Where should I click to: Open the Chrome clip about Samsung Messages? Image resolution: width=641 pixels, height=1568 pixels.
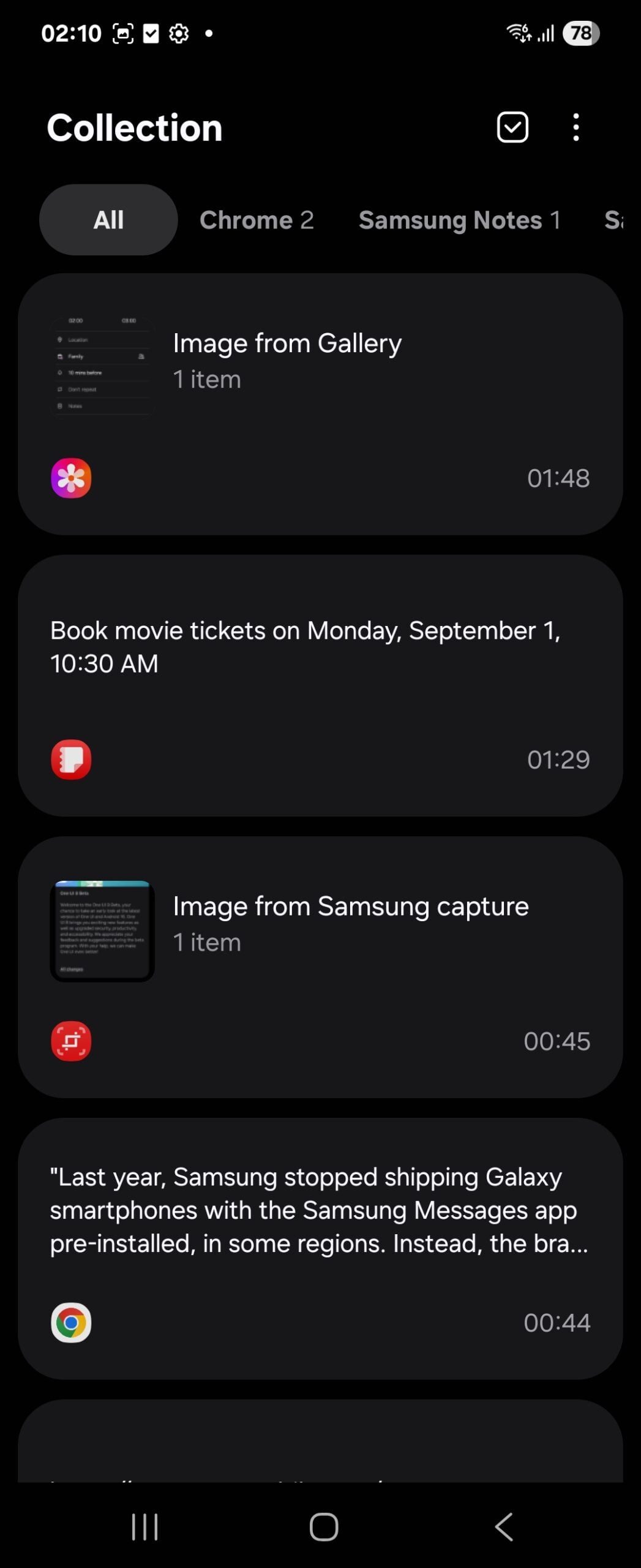click(320, 1248)
